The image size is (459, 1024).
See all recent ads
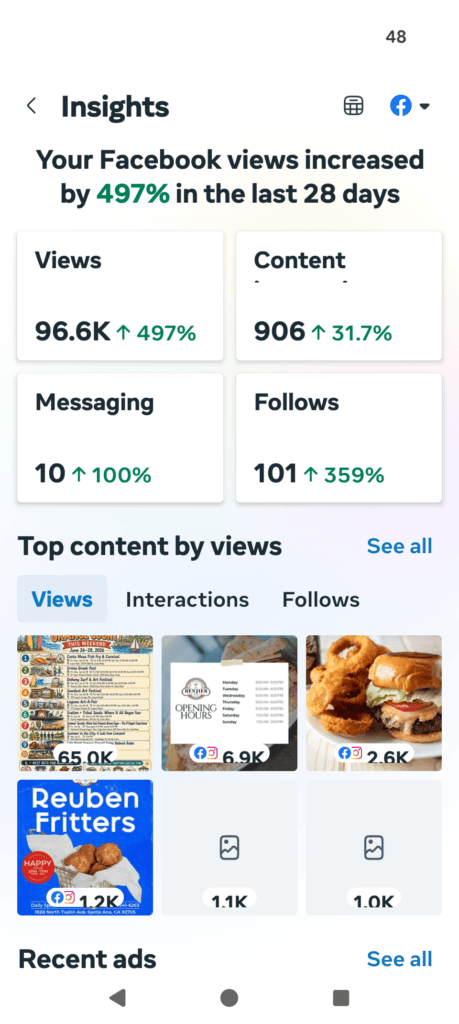[x=399, y=959]
